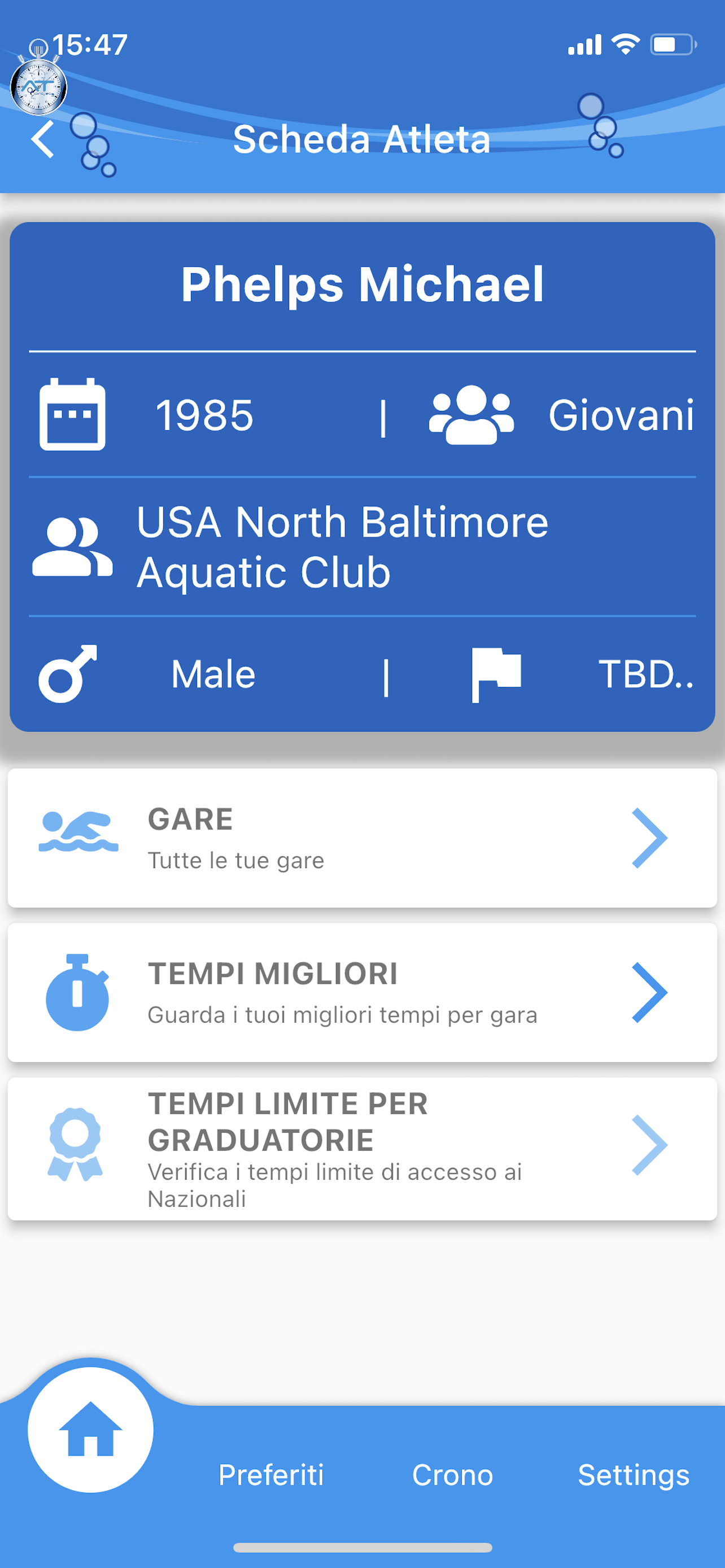Open TEMPI LIMITE PER GRADUATORIE
725x1568 pixels.
[x=362, y=1148]
